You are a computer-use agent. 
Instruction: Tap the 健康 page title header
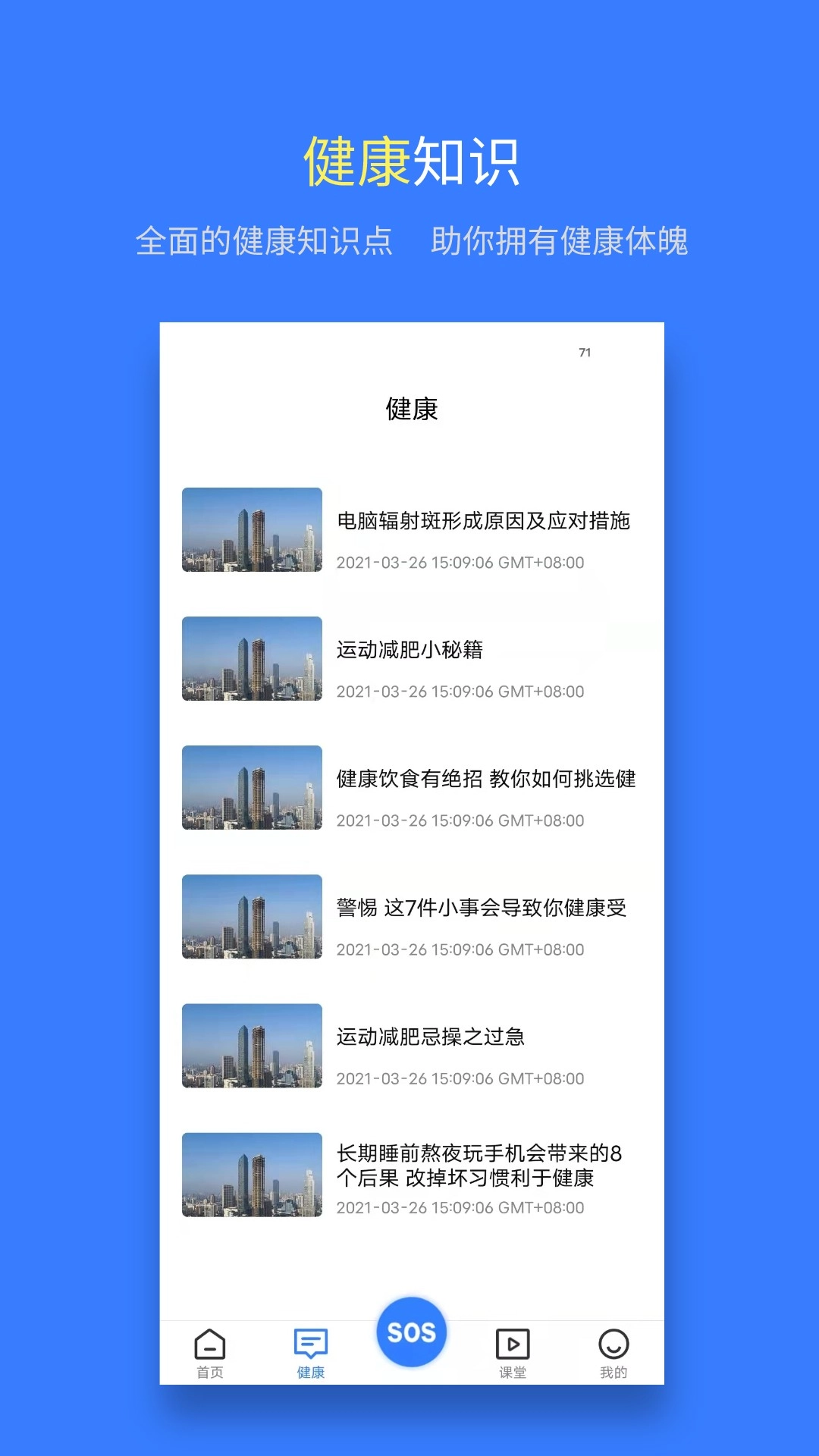(413, 409)
